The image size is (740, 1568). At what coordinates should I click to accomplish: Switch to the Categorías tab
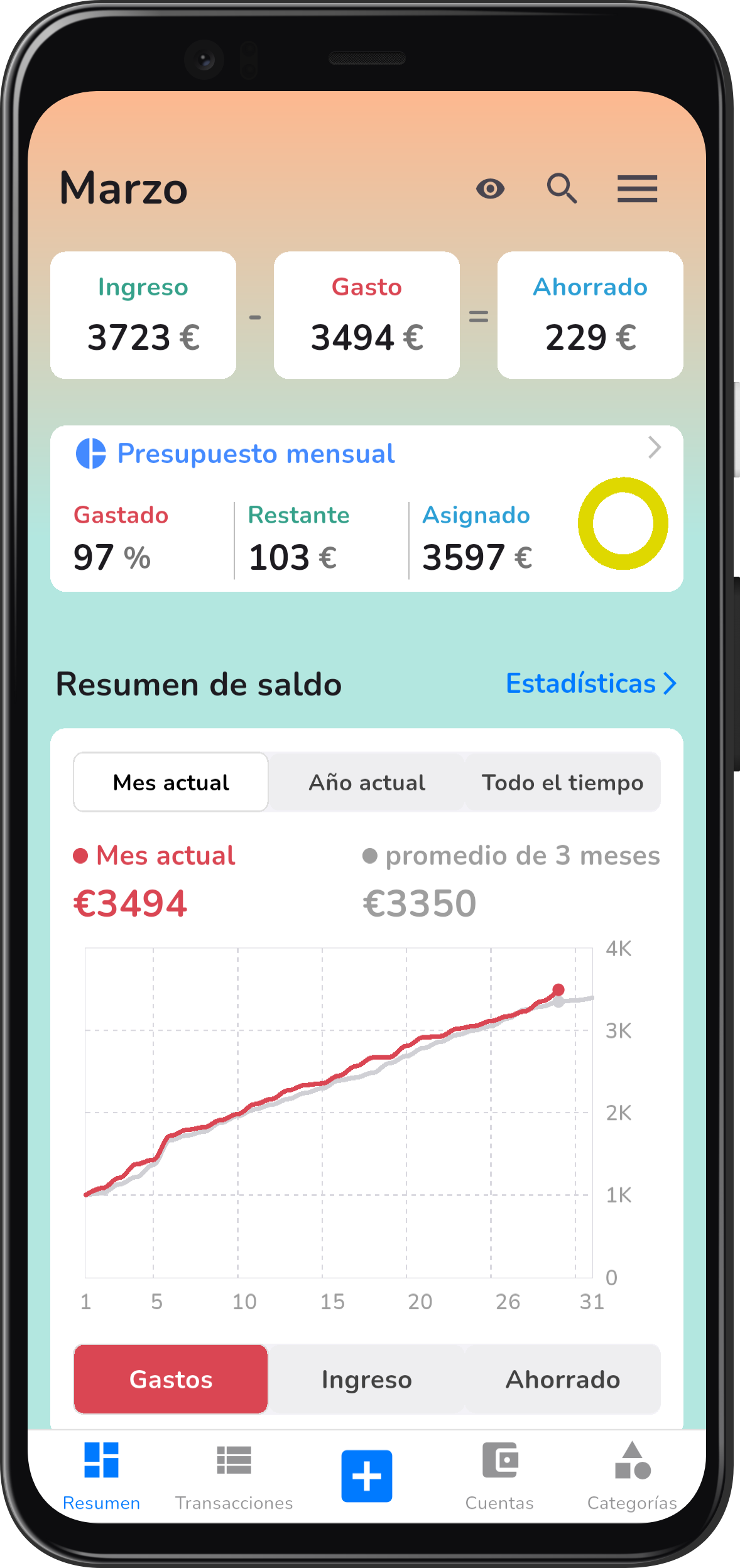tap(632, 1475)
